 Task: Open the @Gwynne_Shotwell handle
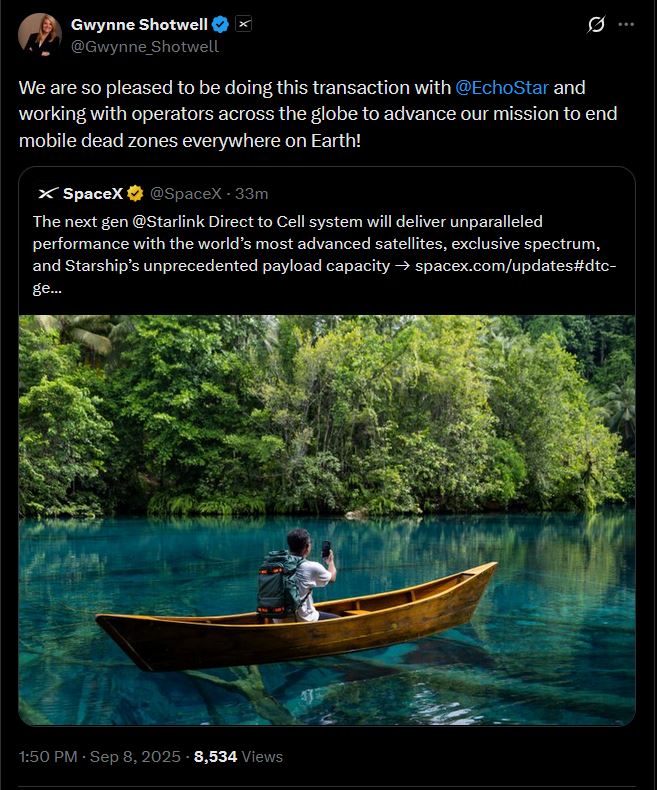point(145,47)
